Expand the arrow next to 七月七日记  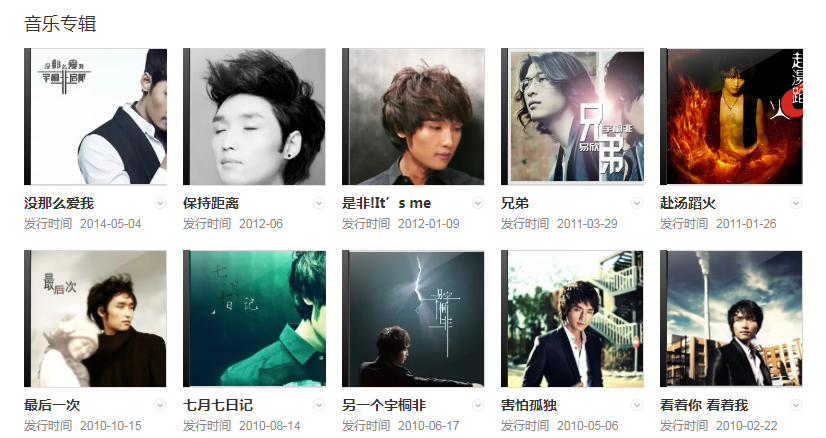tap(319, 405)
